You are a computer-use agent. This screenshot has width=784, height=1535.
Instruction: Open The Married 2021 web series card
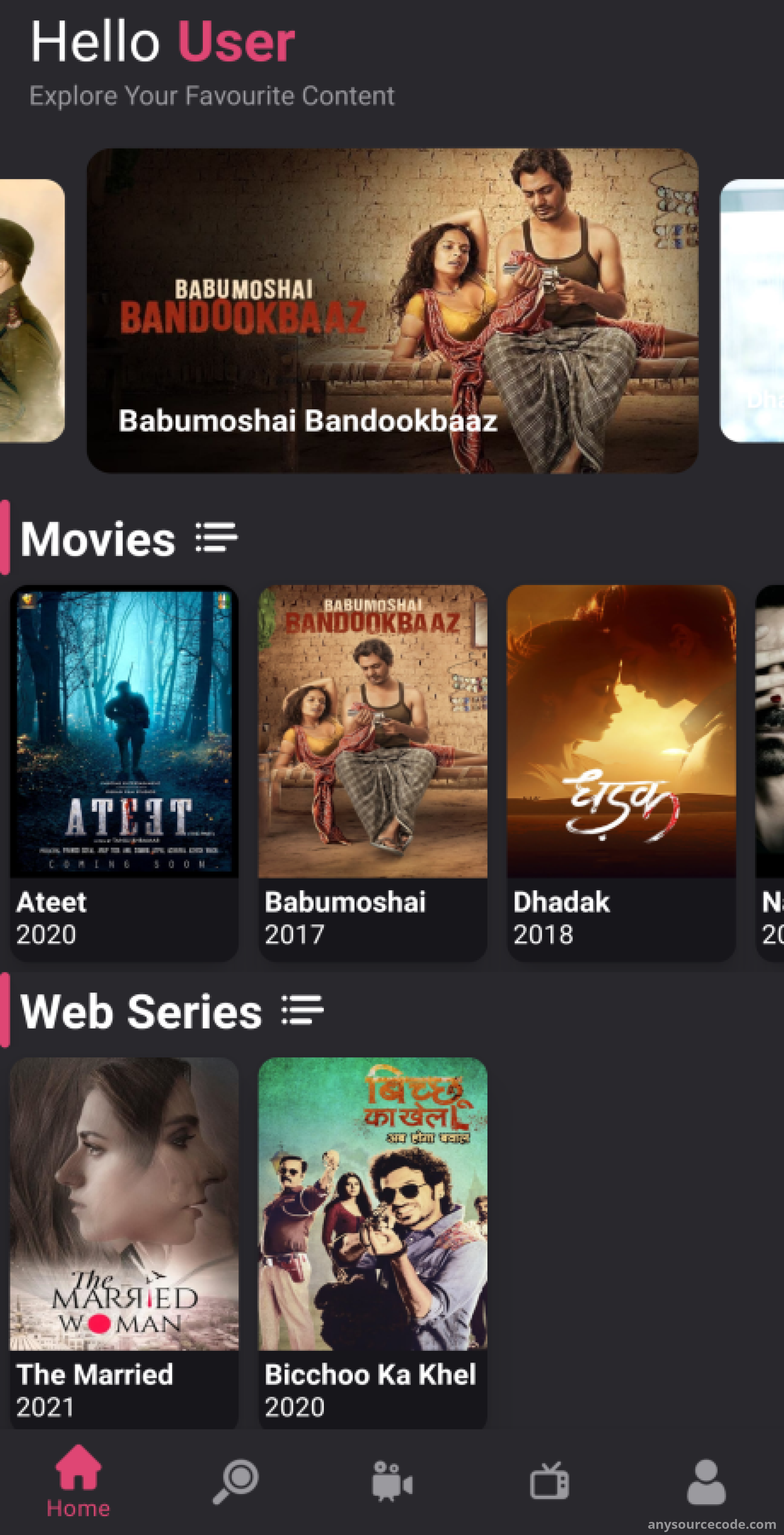124,1242
